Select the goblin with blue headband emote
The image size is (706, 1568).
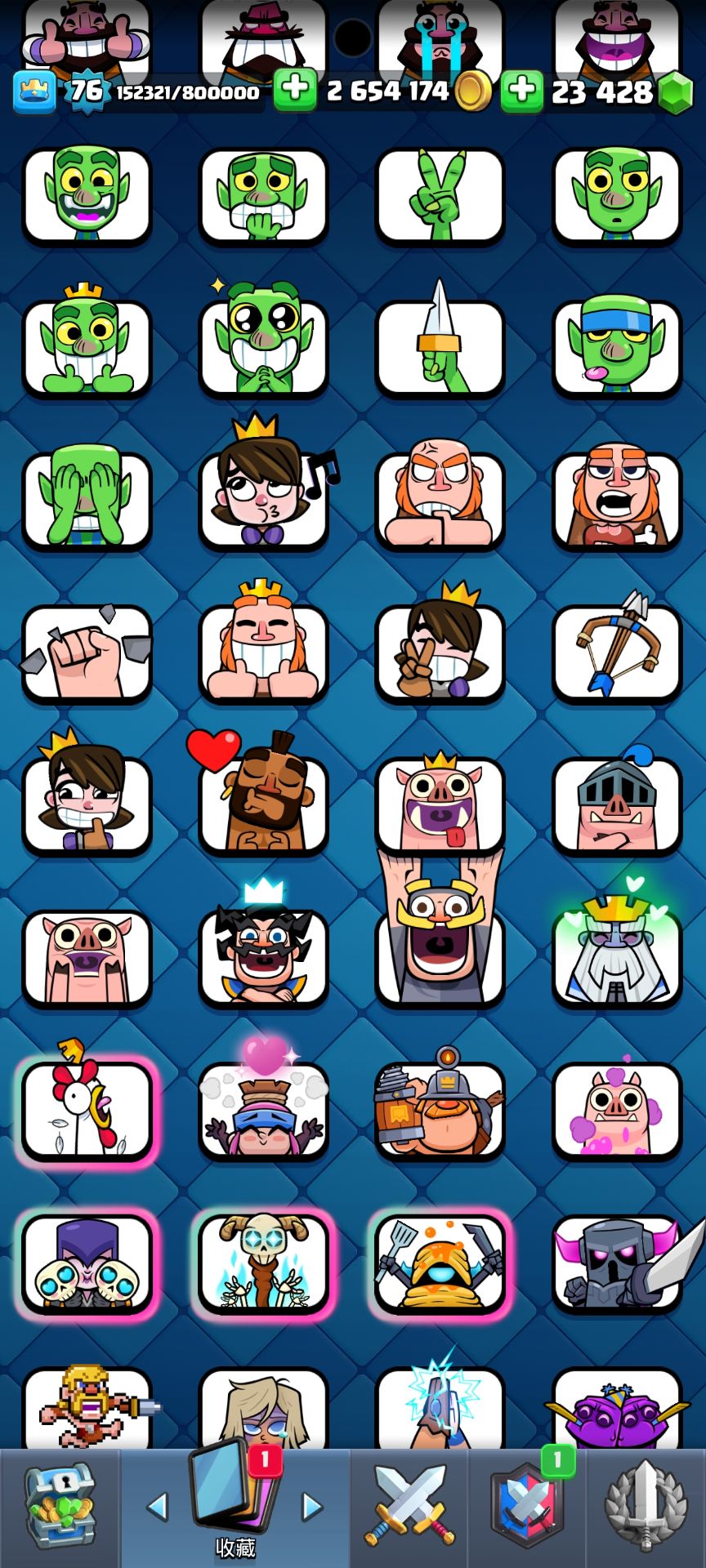click(x=617, y=347)
